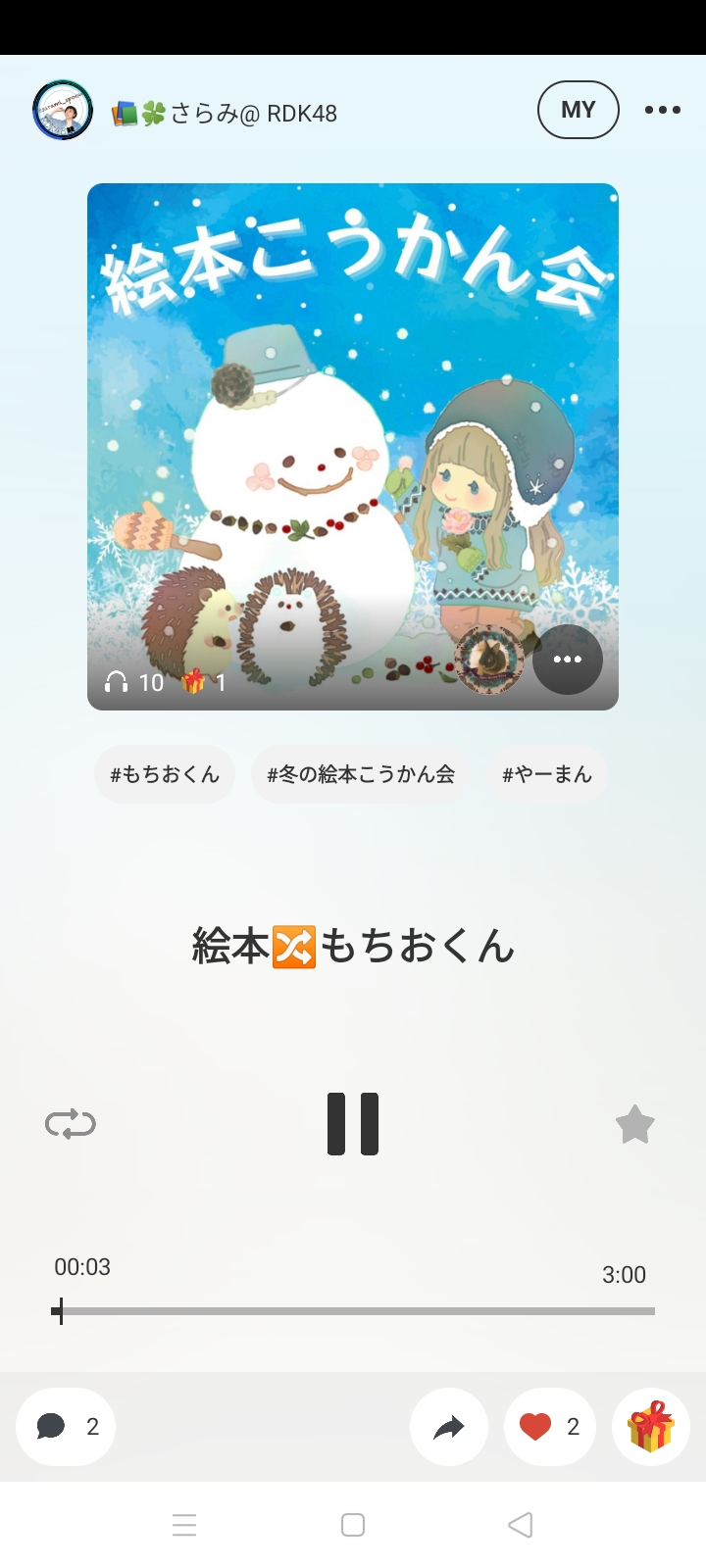Pause the audio playback
The height and width of the screenshot is (1568, 706).
click(353, 1124)
